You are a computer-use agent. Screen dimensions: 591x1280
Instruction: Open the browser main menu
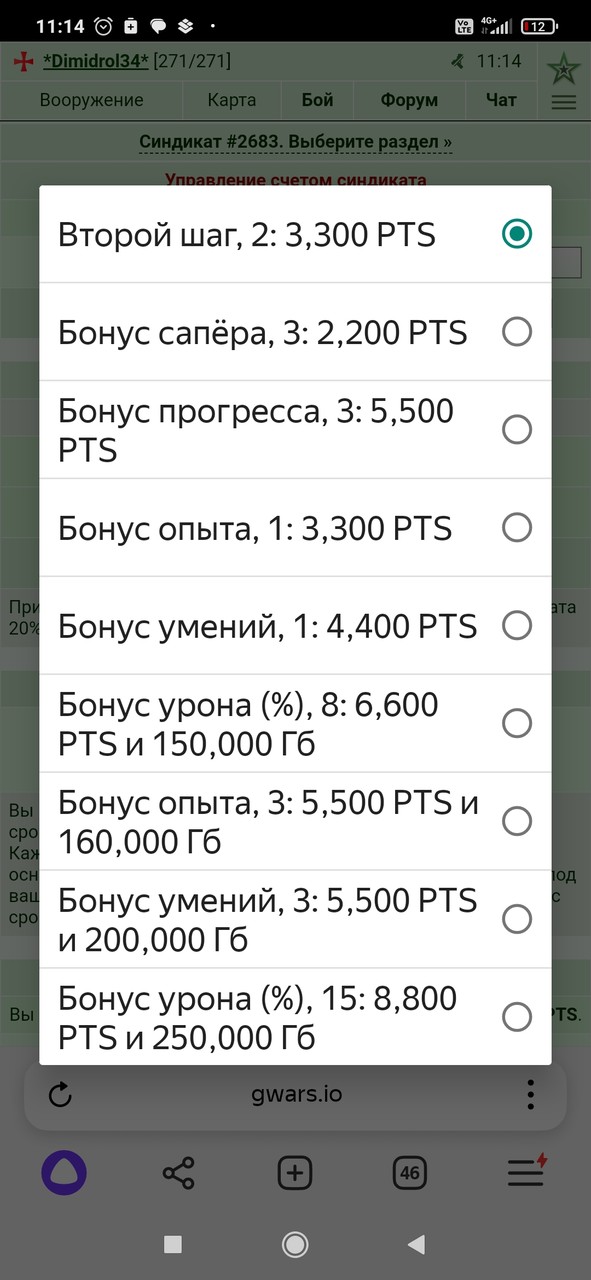[527, 1172]
